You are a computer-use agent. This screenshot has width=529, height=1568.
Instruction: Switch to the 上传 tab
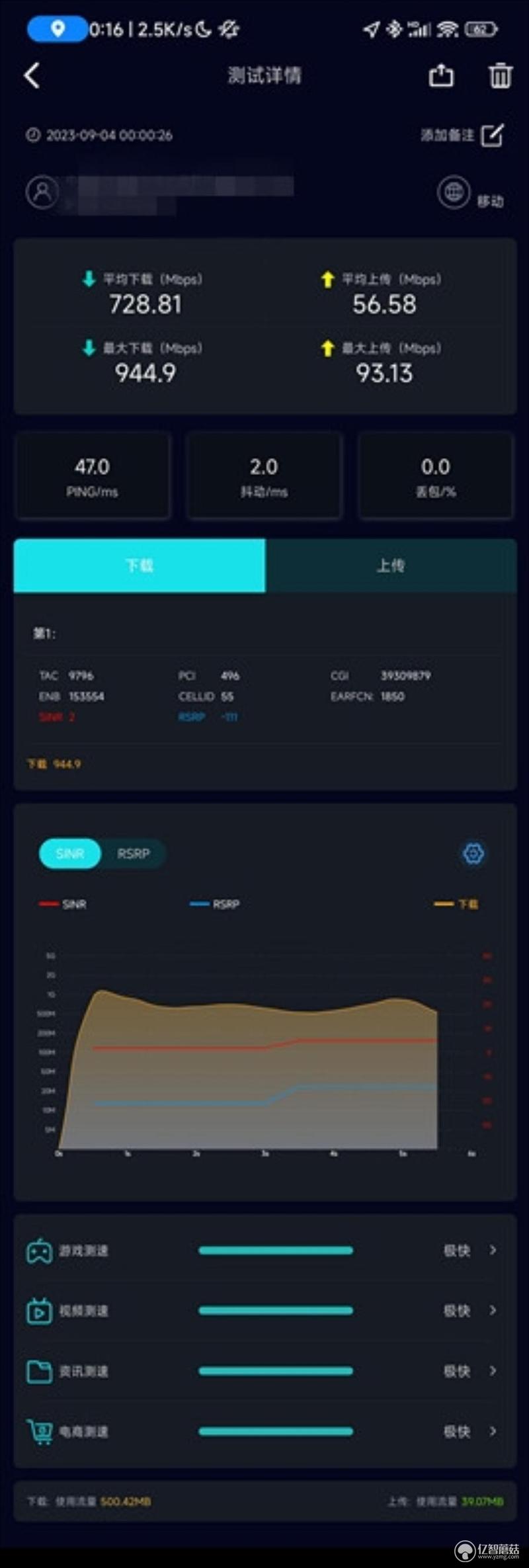pyautogui.click(x=390, y=565)
